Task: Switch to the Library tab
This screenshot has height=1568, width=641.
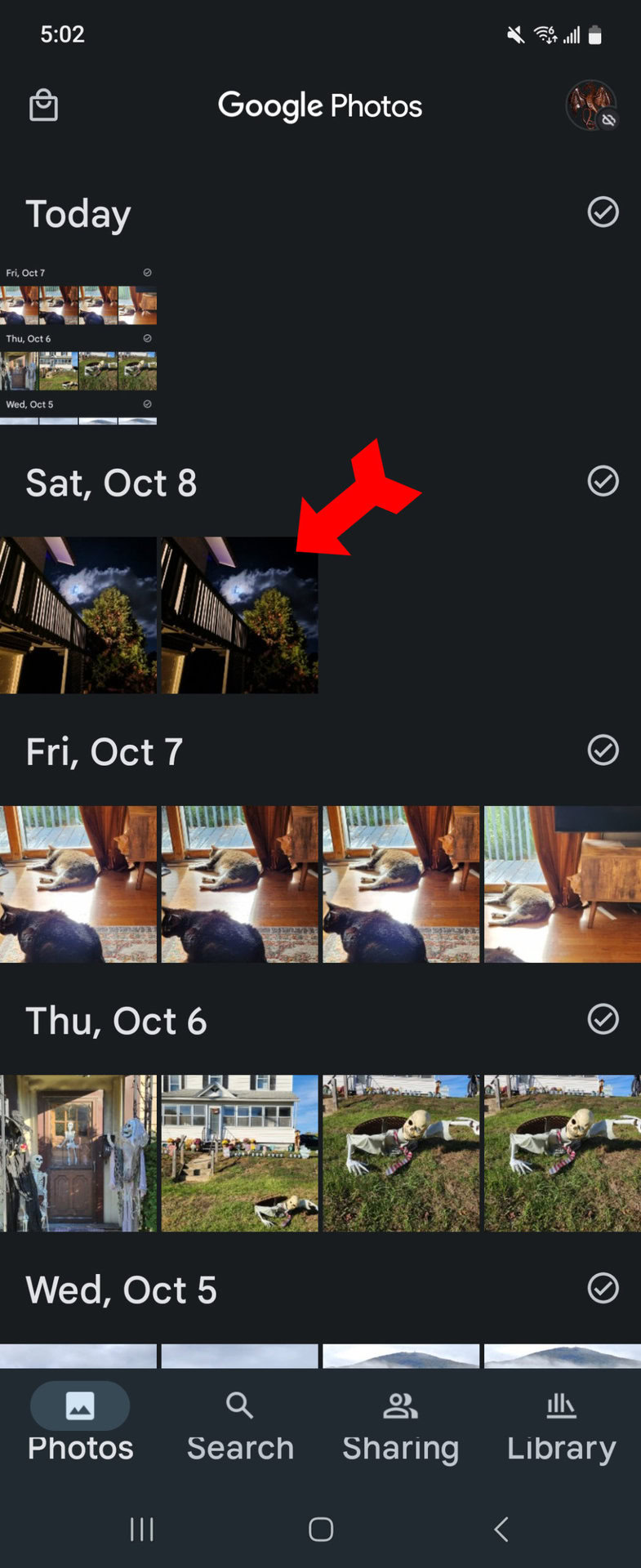Action: click(561, 1425)
